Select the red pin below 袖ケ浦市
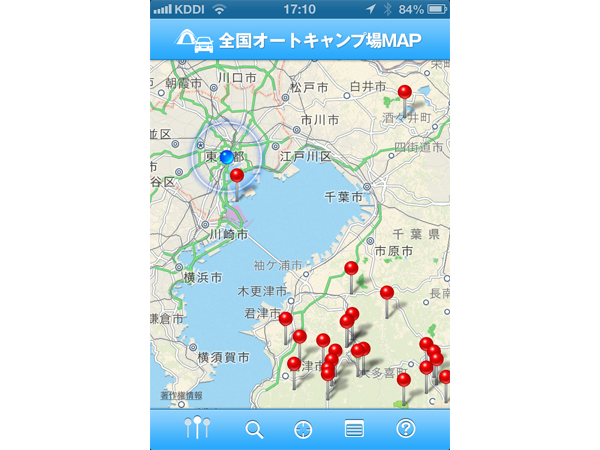Screen dimensions: 600x450 (351, 269)
